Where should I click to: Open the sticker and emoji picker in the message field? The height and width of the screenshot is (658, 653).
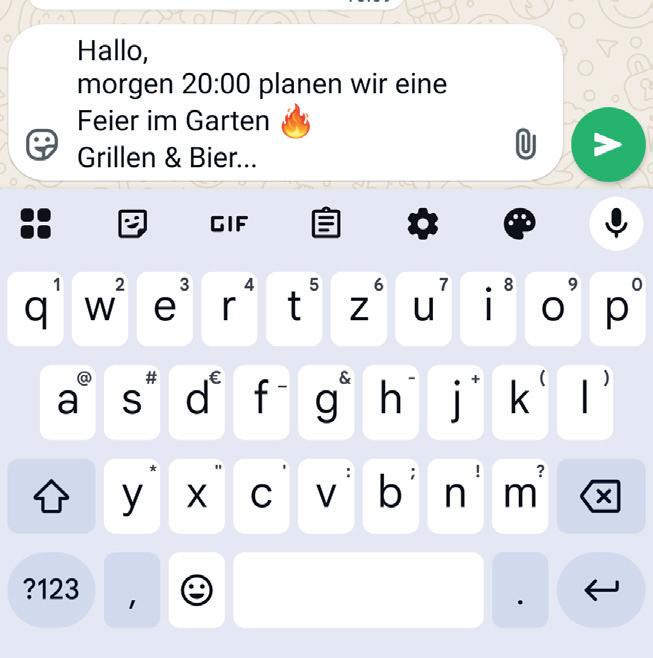click(42, 144)
